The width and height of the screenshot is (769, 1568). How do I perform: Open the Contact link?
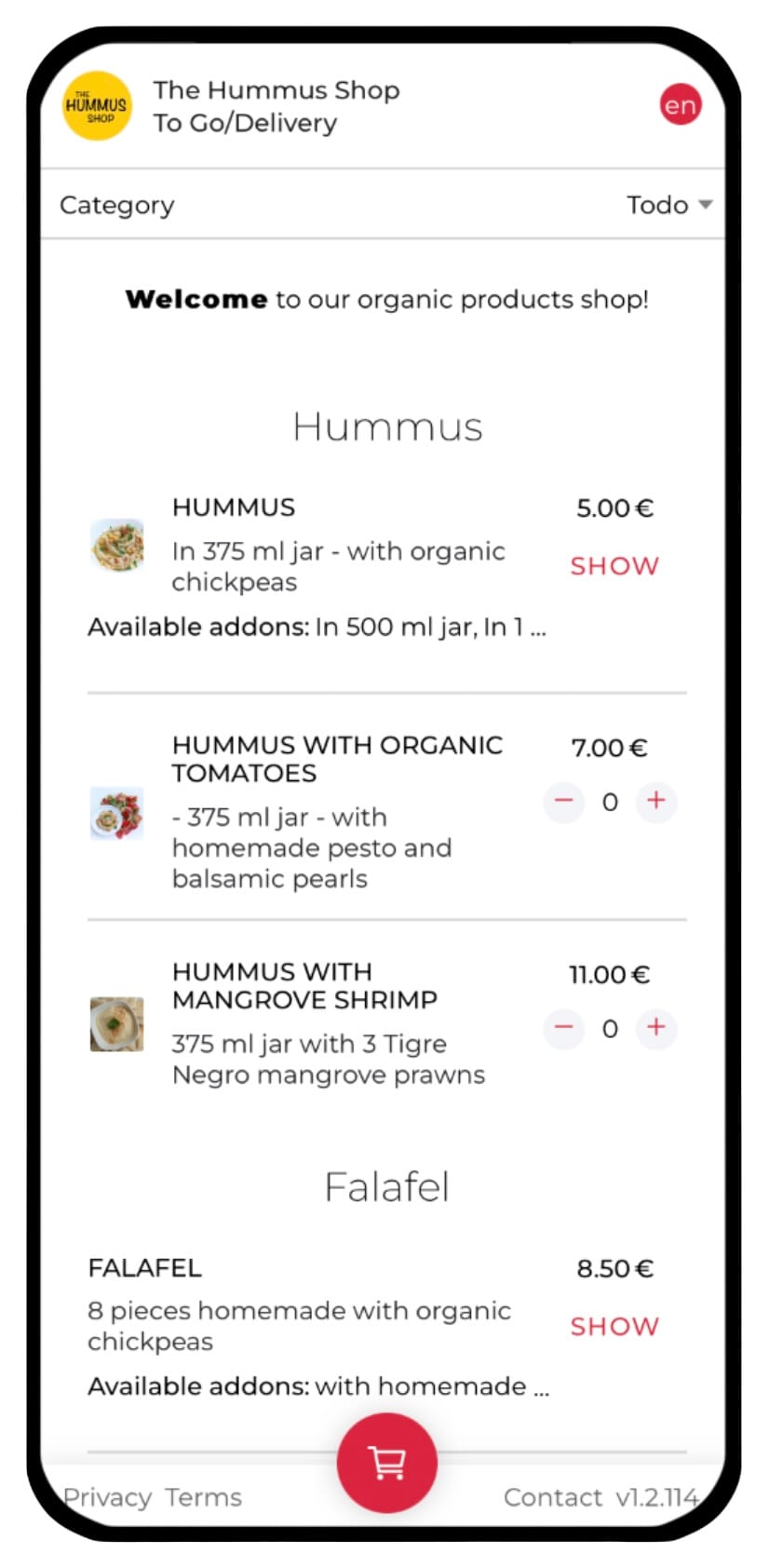coord(553,1497)
